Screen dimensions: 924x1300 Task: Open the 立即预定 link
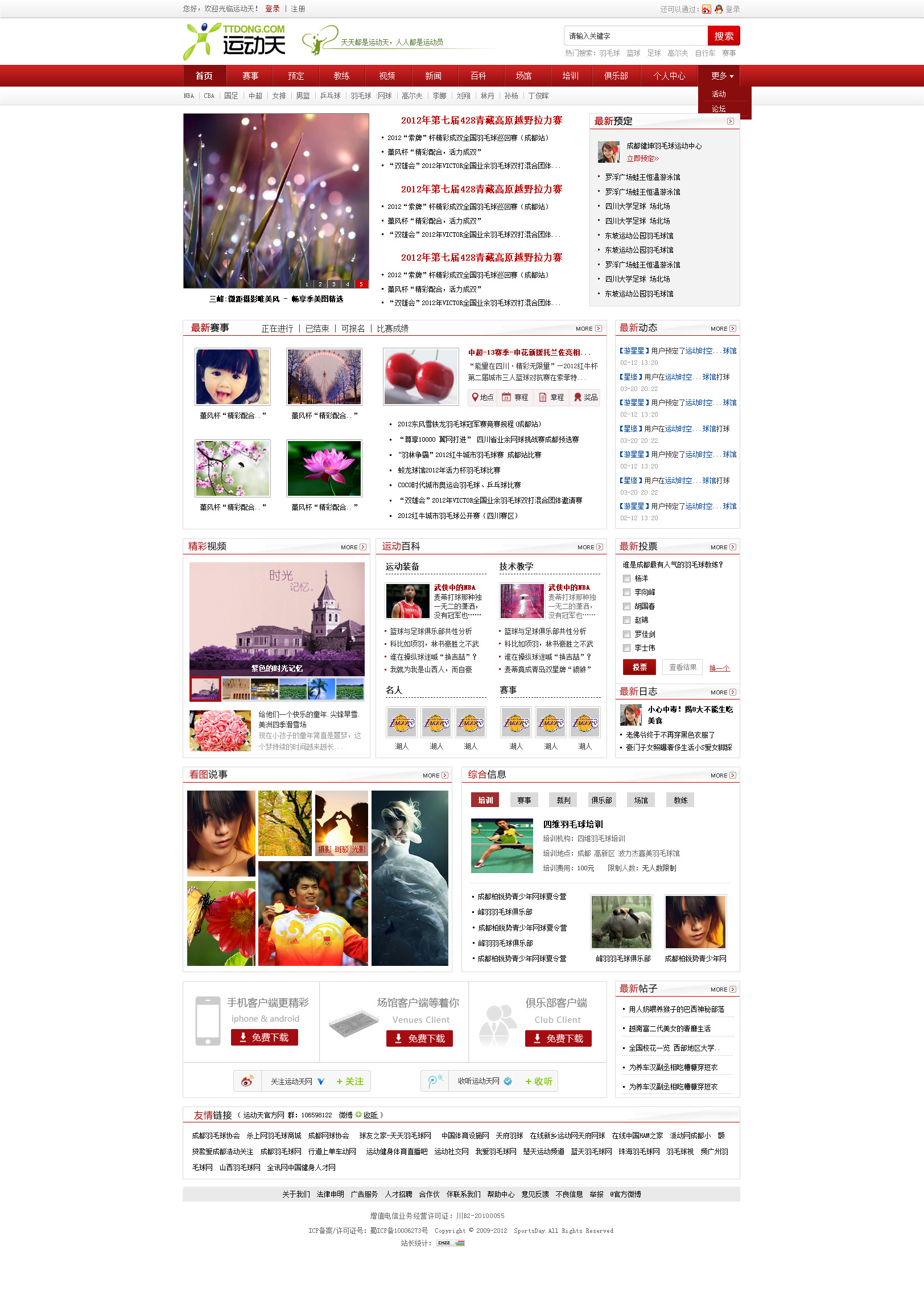coord(642,159)
